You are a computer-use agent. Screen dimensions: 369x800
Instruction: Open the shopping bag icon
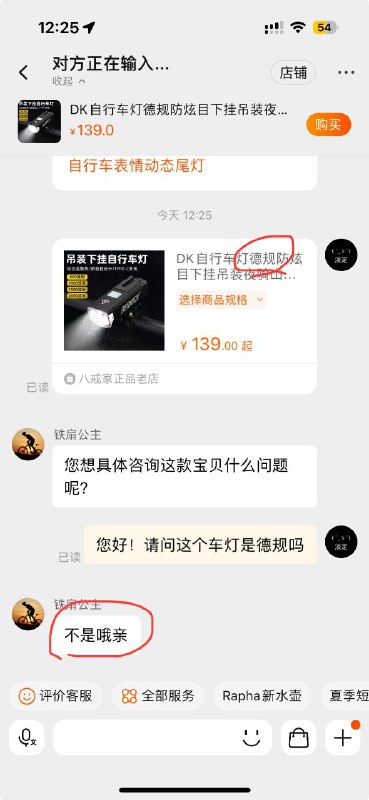pyautogui.click(x=299, y=738)
